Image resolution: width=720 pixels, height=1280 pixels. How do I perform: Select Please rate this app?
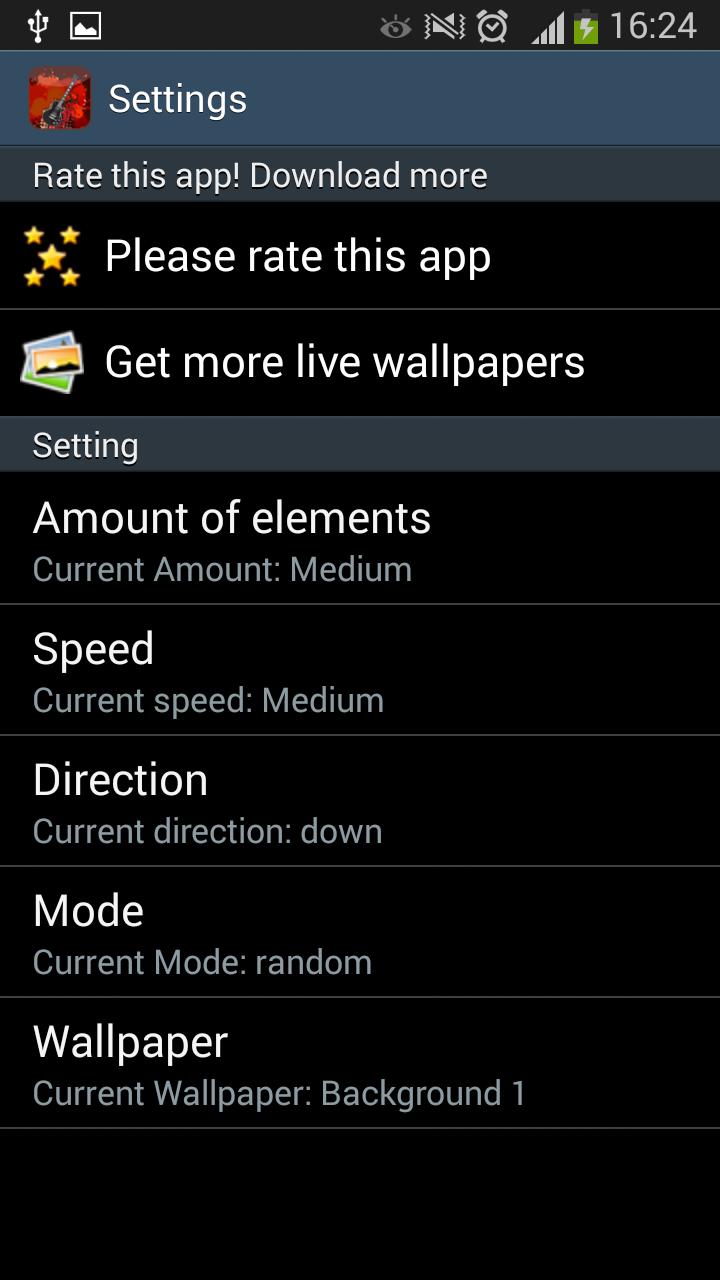tap(360, 255)
